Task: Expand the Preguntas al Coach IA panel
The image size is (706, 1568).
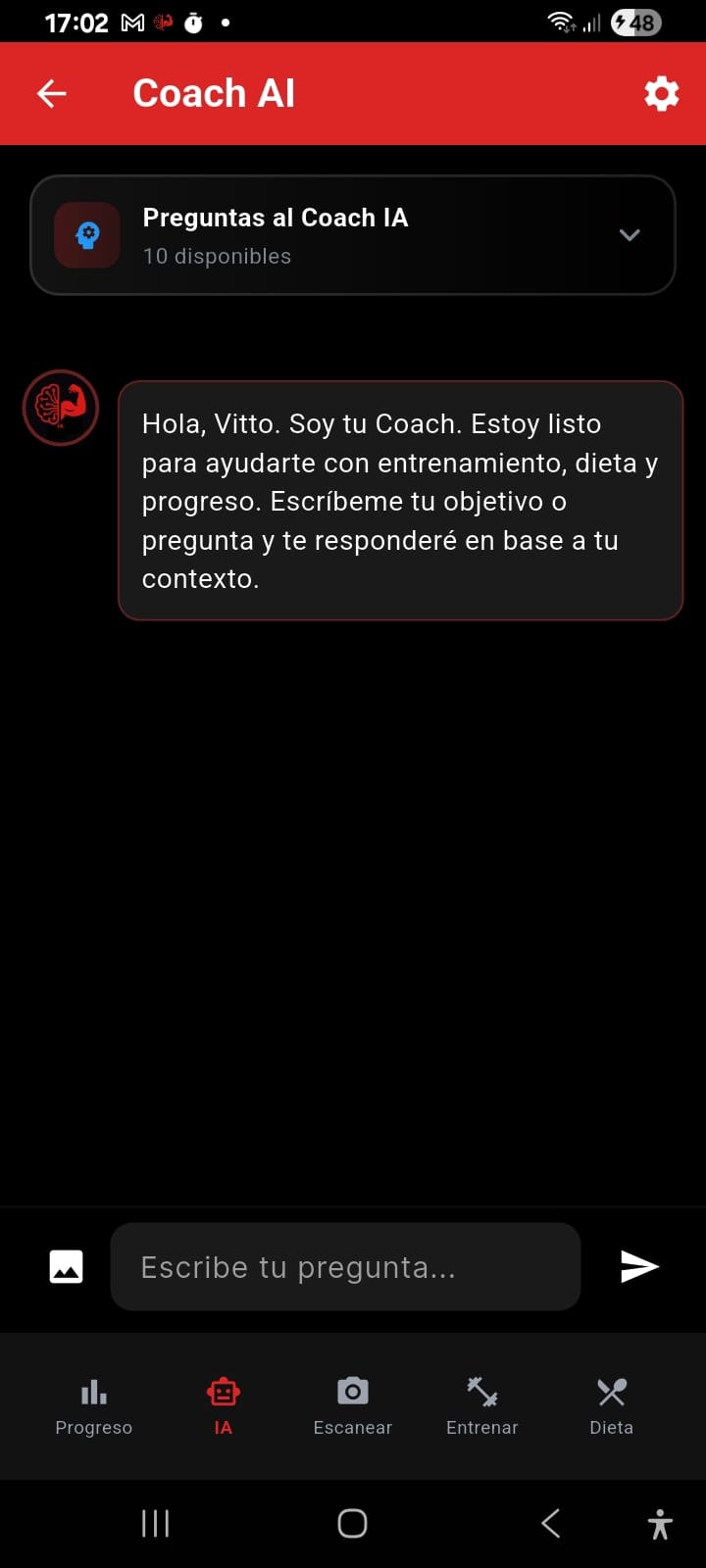Action: (630, 235)
